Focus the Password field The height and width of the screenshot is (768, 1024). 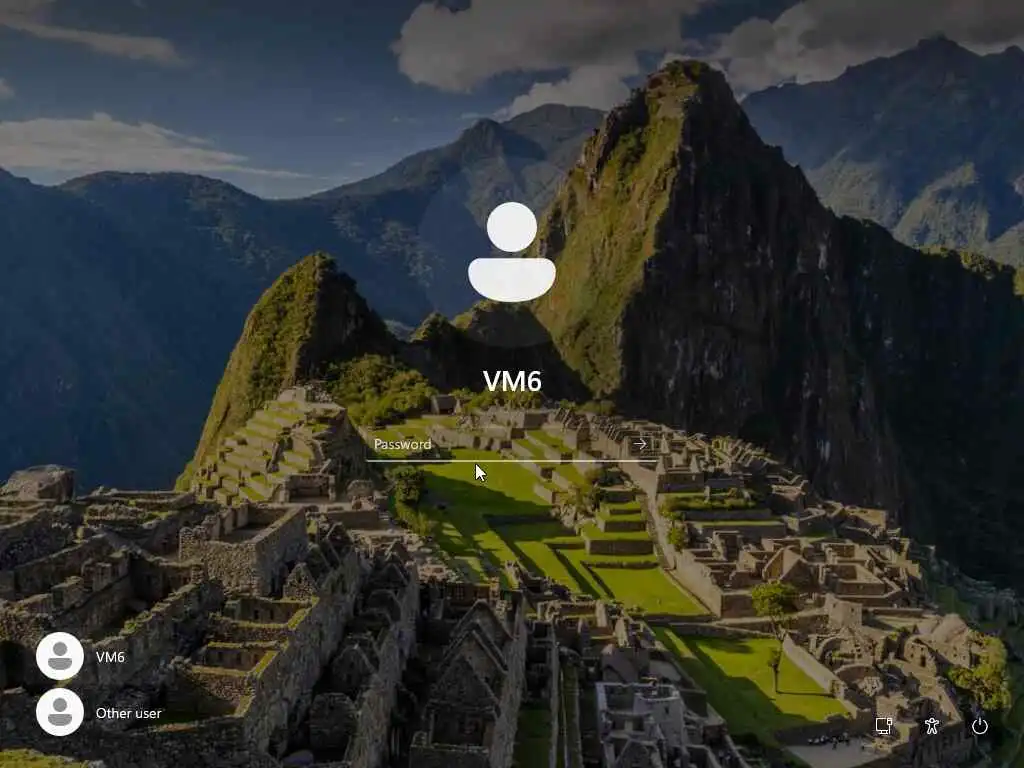495,444
